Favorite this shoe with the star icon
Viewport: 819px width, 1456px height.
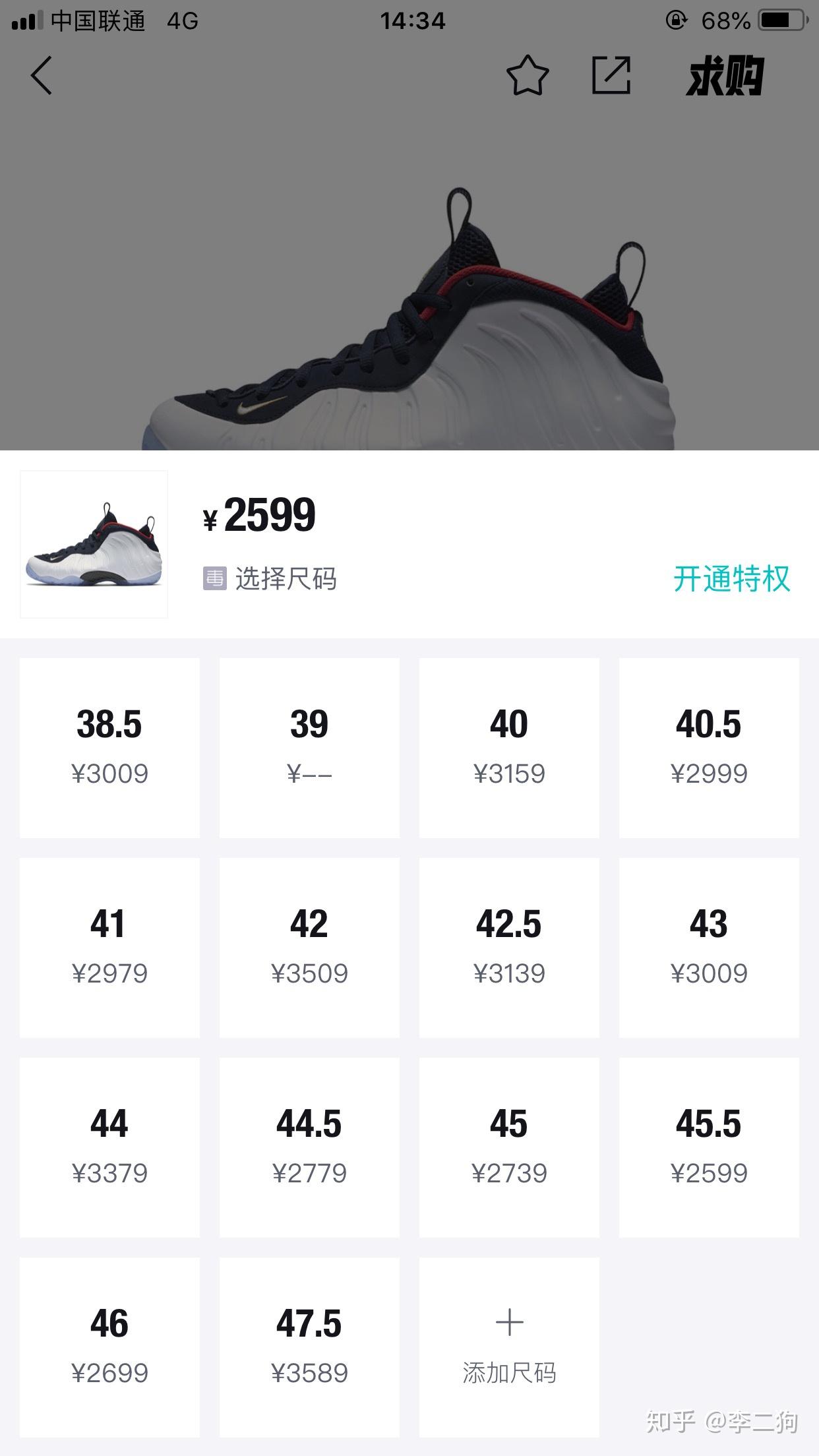coord(528,75)
